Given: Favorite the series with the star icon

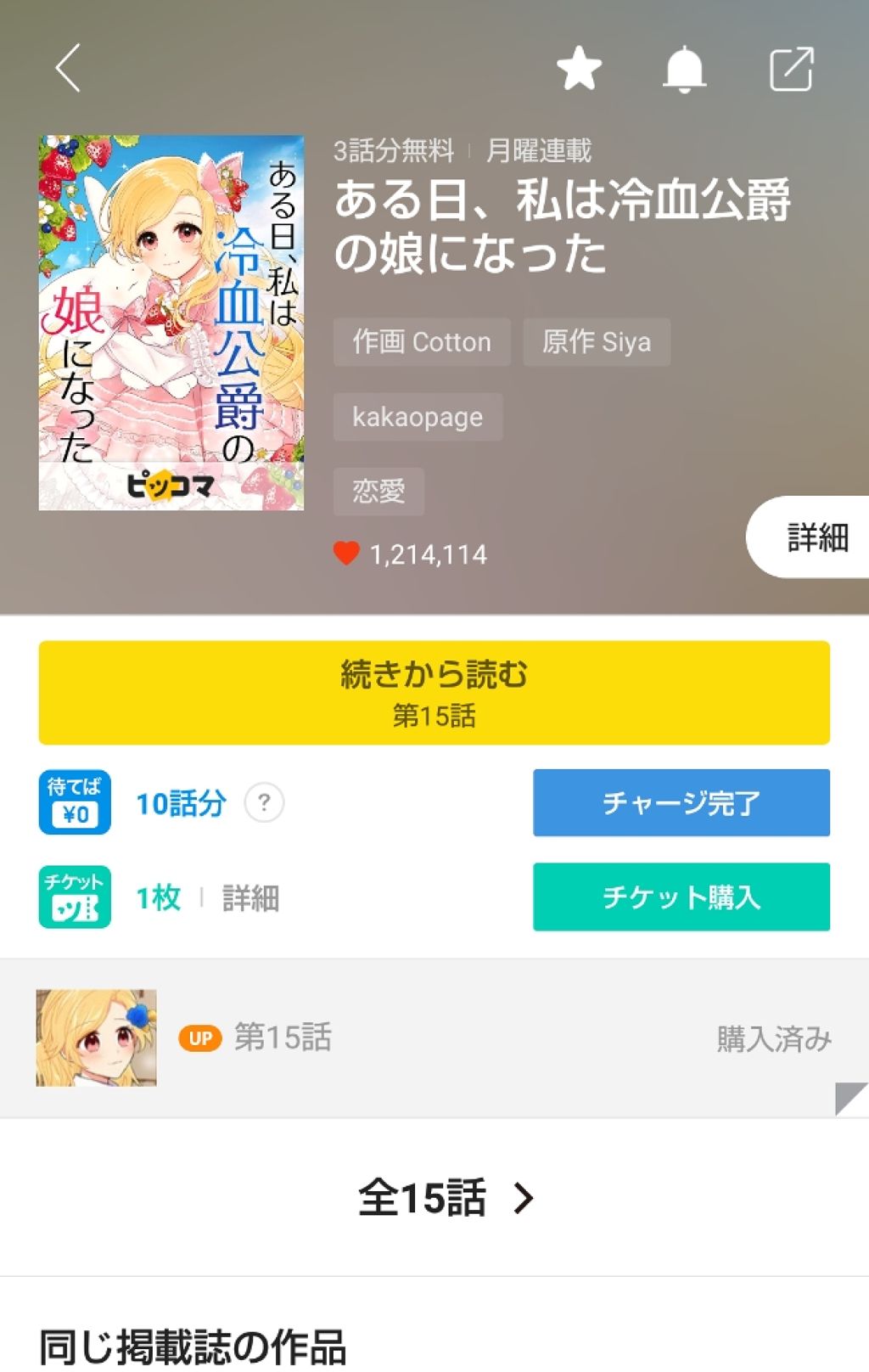Looking at the screenshot, I should pos(578,70).
